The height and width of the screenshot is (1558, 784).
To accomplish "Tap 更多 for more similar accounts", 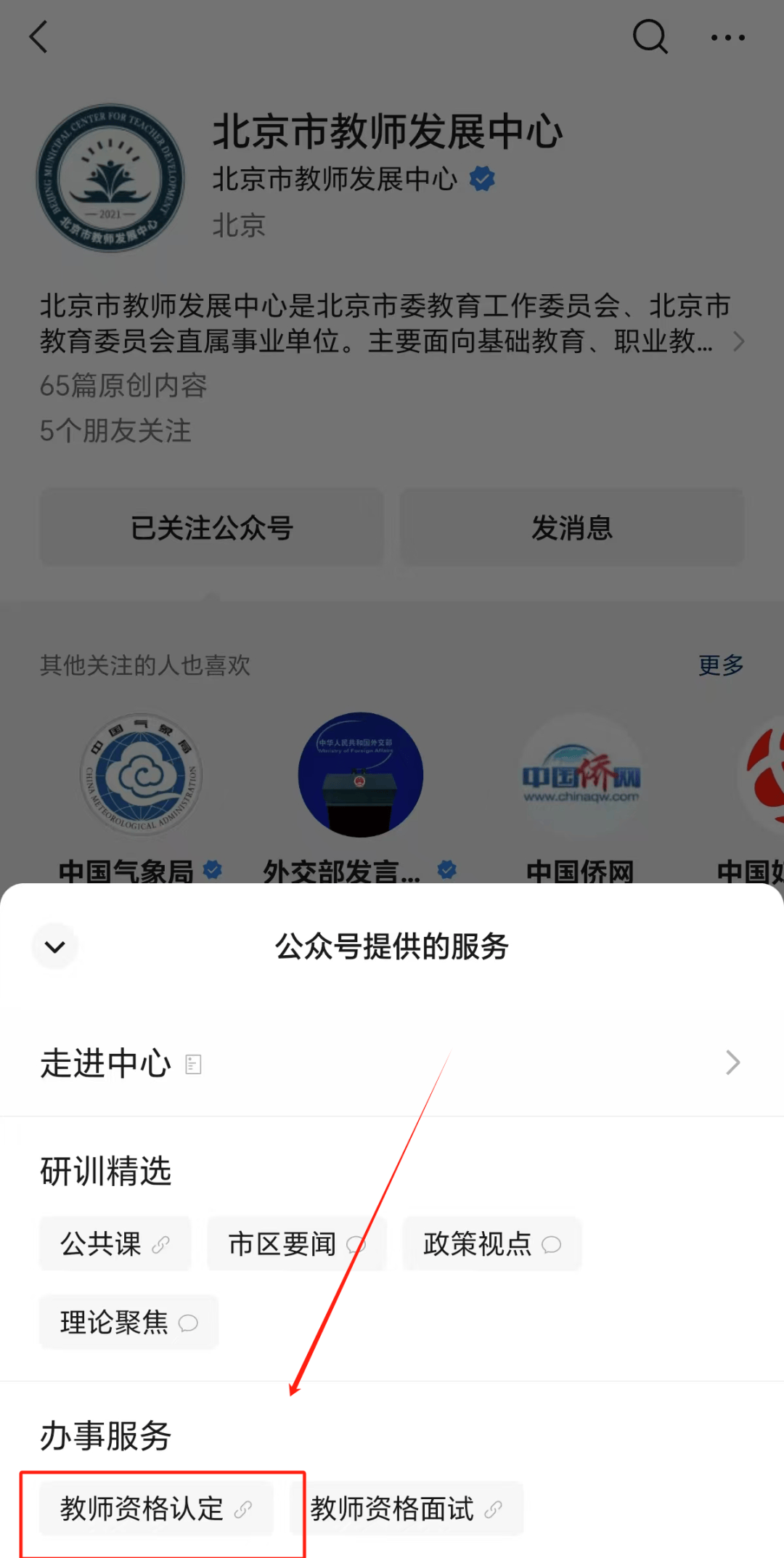I will pyautogui.click(x=720, y=665).
